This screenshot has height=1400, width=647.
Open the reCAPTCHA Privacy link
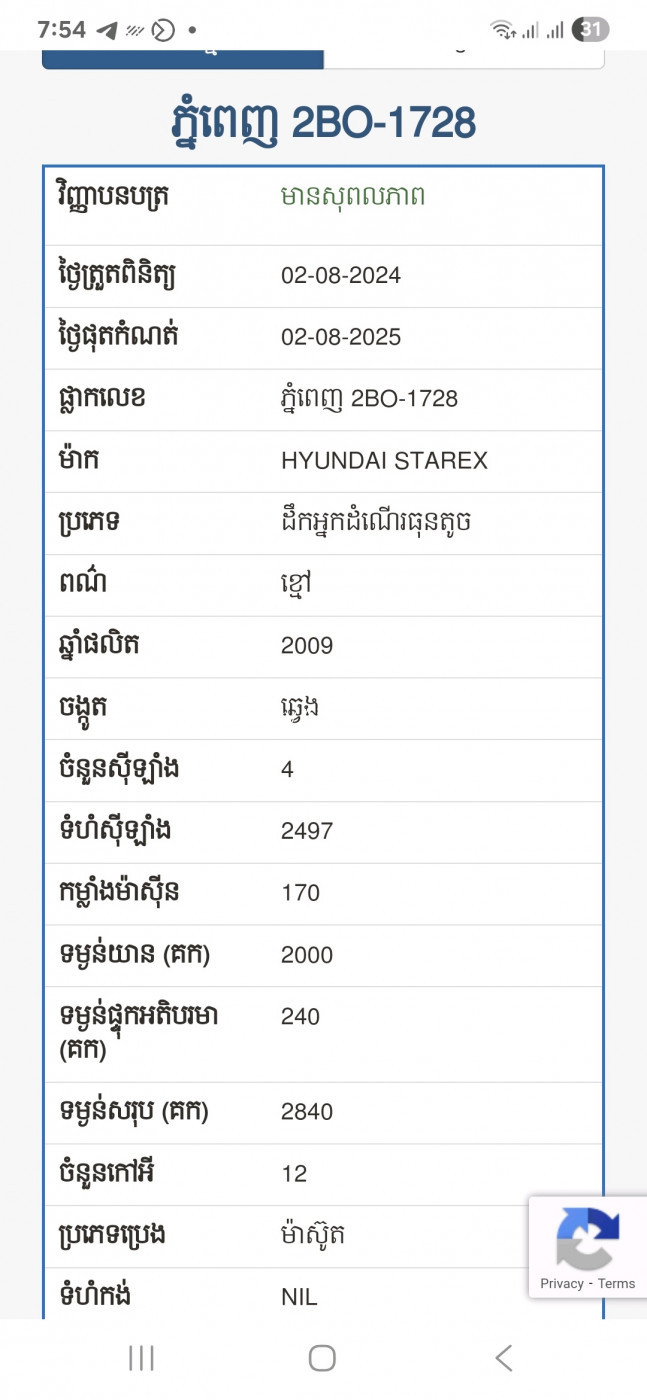[x=561, y=1283]
